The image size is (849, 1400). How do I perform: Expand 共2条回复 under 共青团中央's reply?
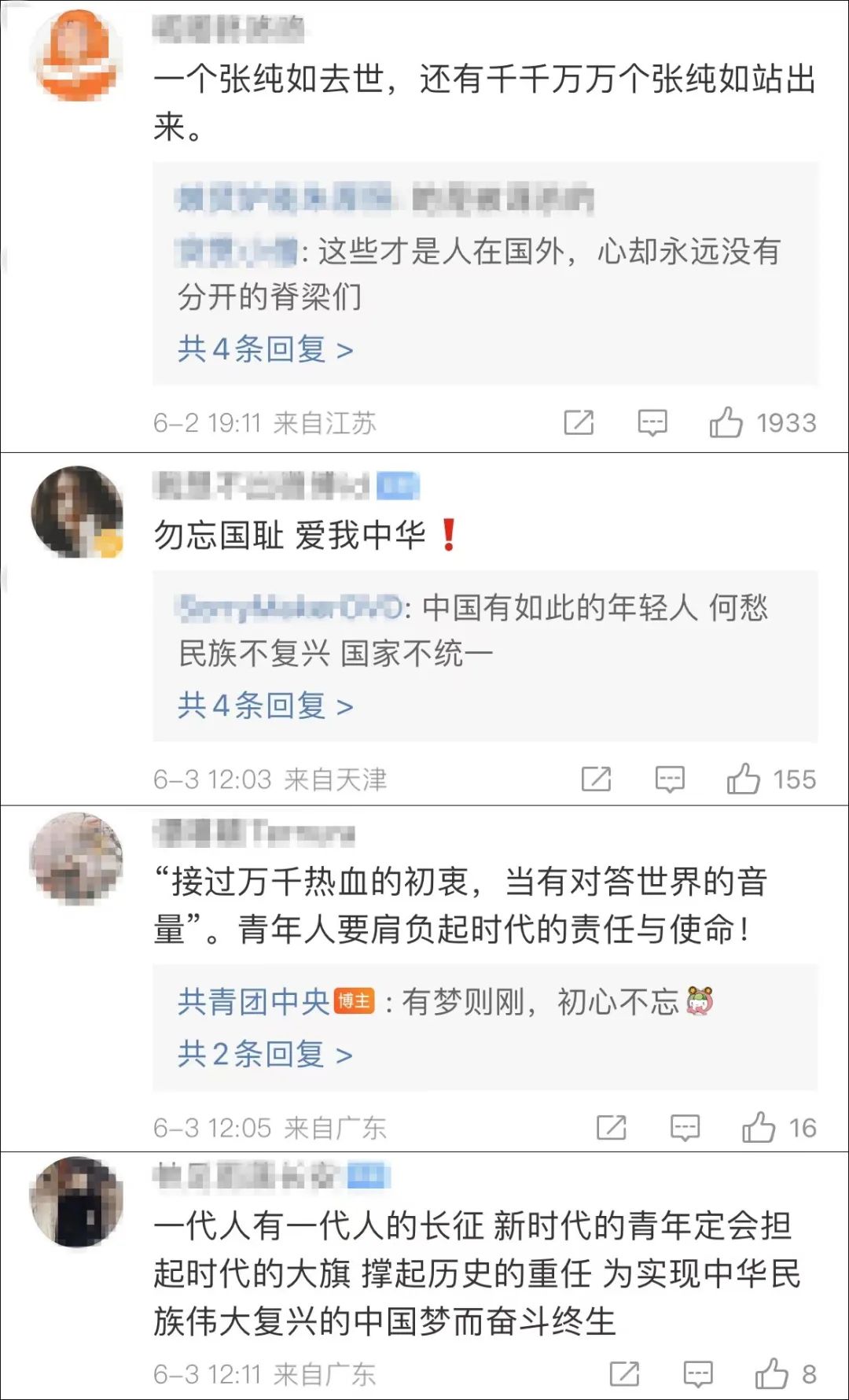point(265,1054)
